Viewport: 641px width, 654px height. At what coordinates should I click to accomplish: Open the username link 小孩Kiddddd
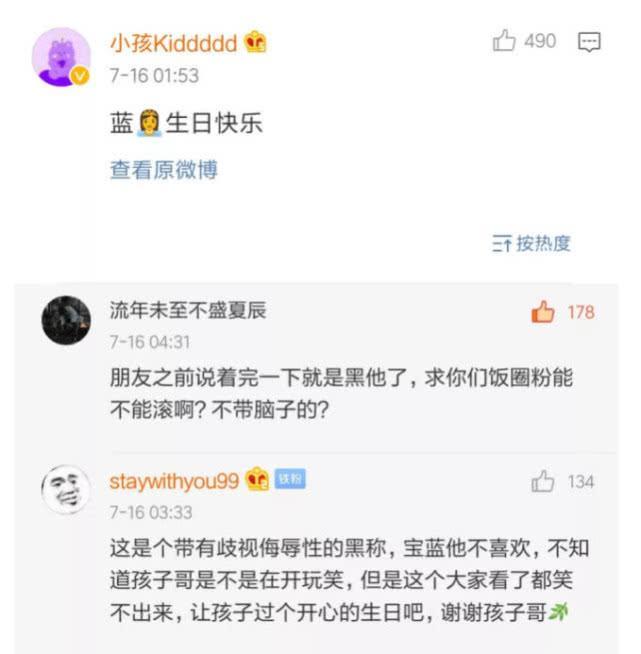pos(173,43)
